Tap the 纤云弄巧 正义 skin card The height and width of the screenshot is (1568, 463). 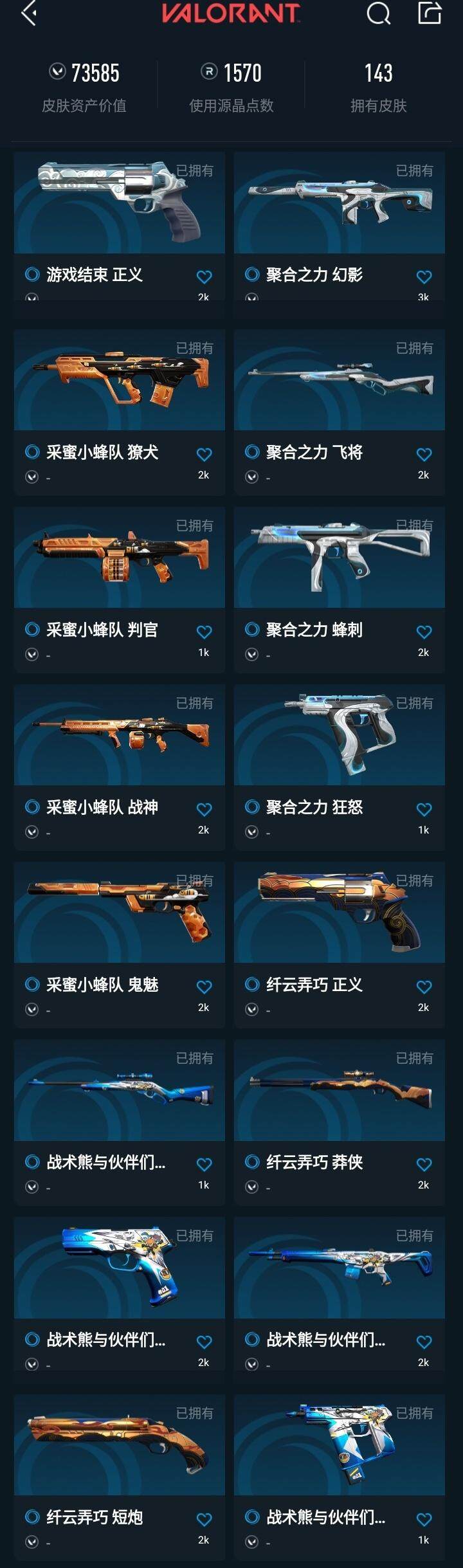(x=340, y=913)
